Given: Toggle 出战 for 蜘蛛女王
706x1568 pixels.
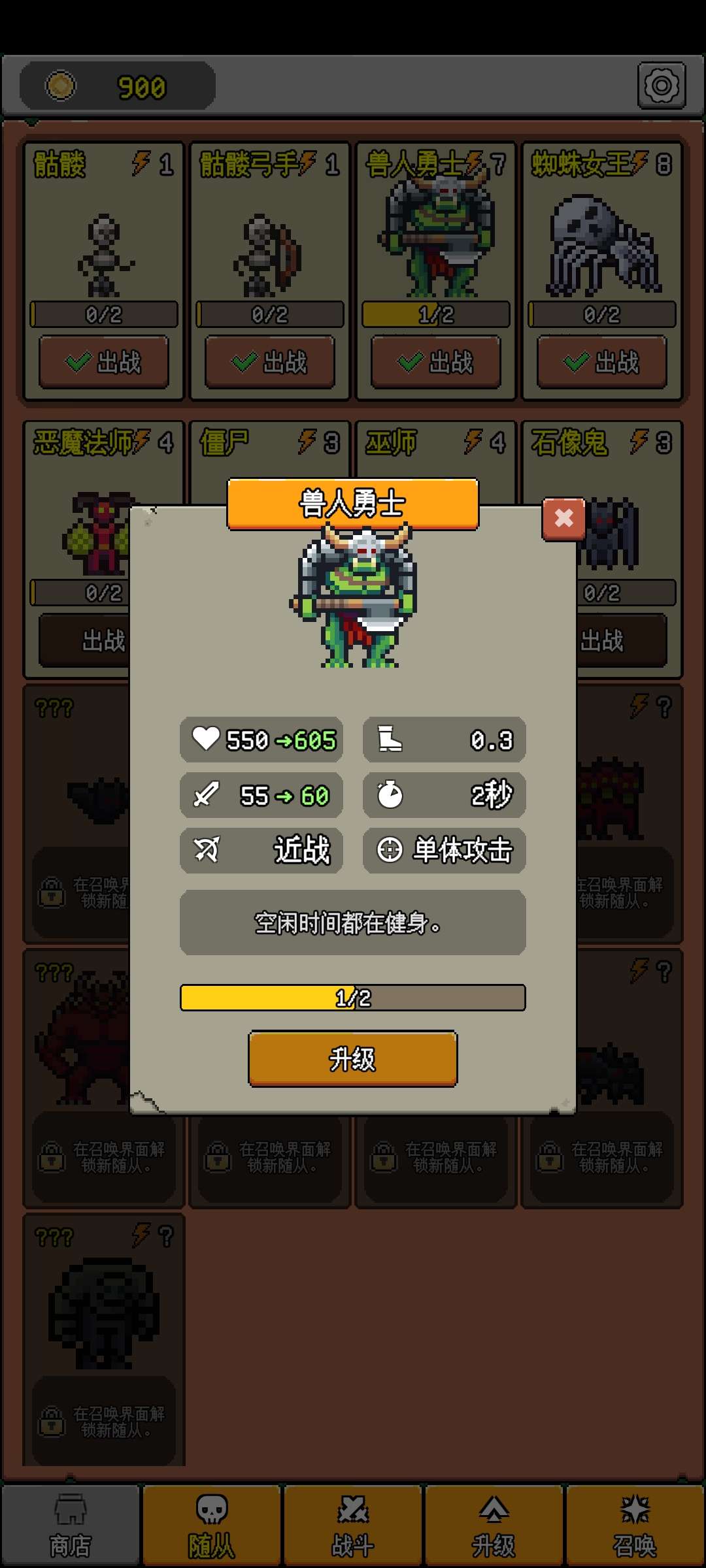Looking at the screenshot, I should pos(602,362).
